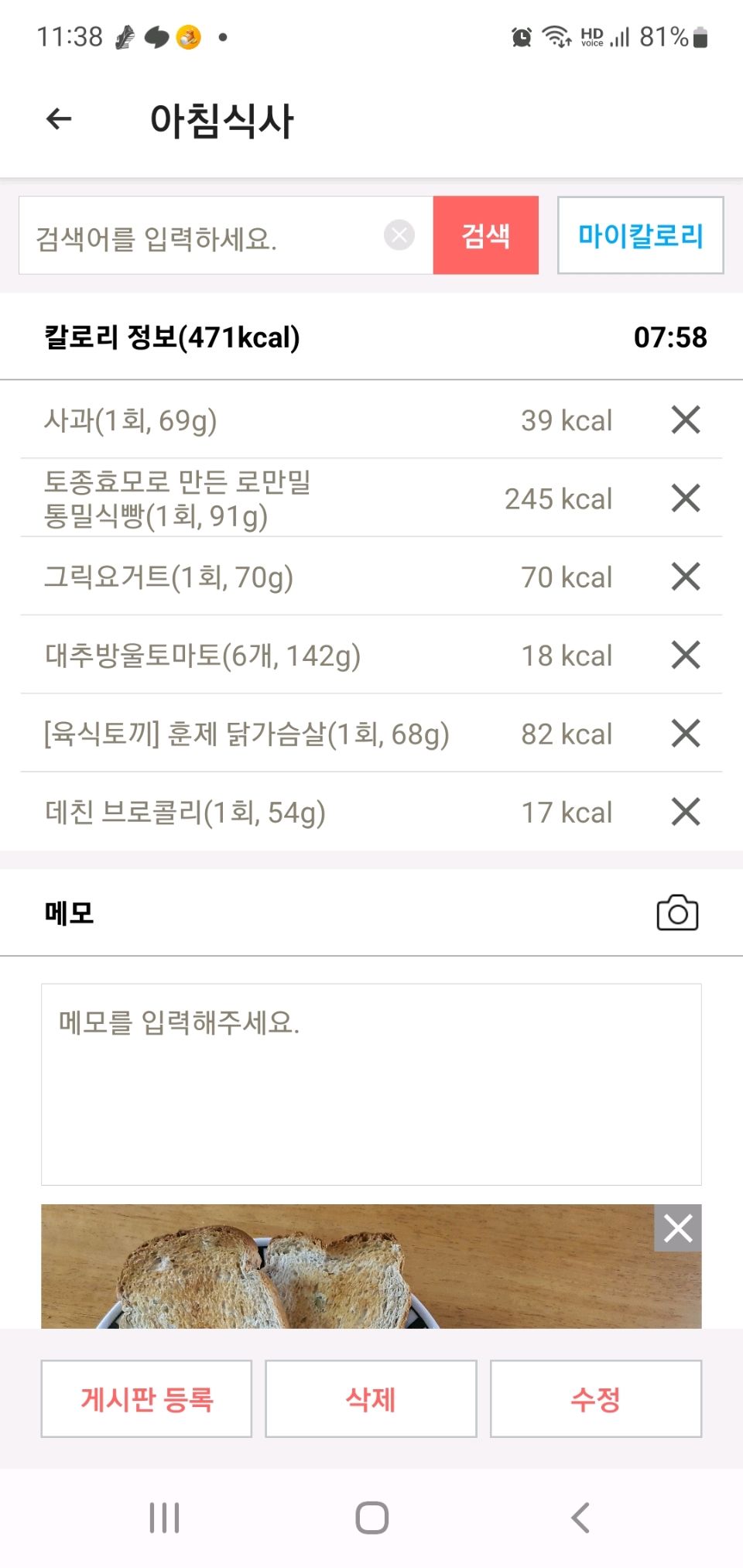Remove the attached toast photo
Viewport: 743px width, 1568px height.
click(678, 1228)
